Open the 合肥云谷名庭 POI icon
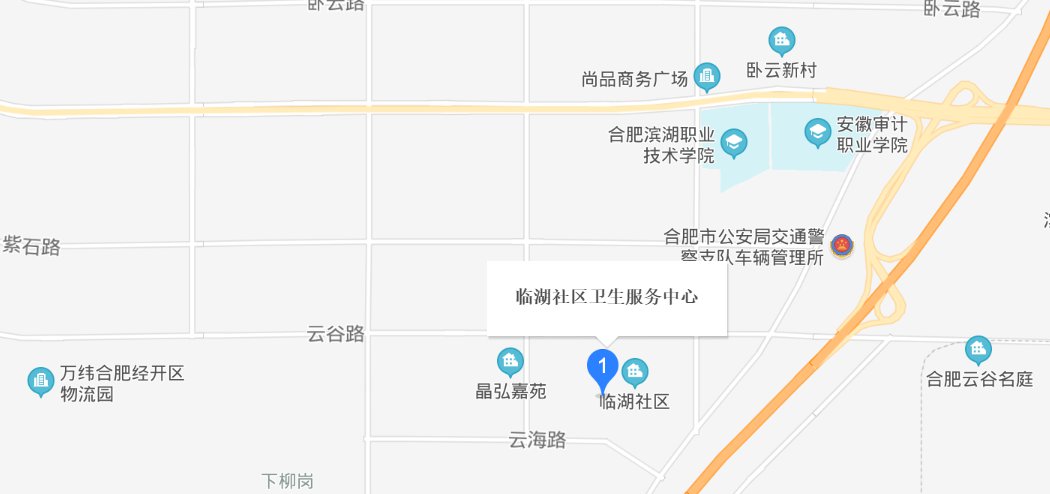The width and height of the screenshot is (1050, 494). tap(978, 350)
